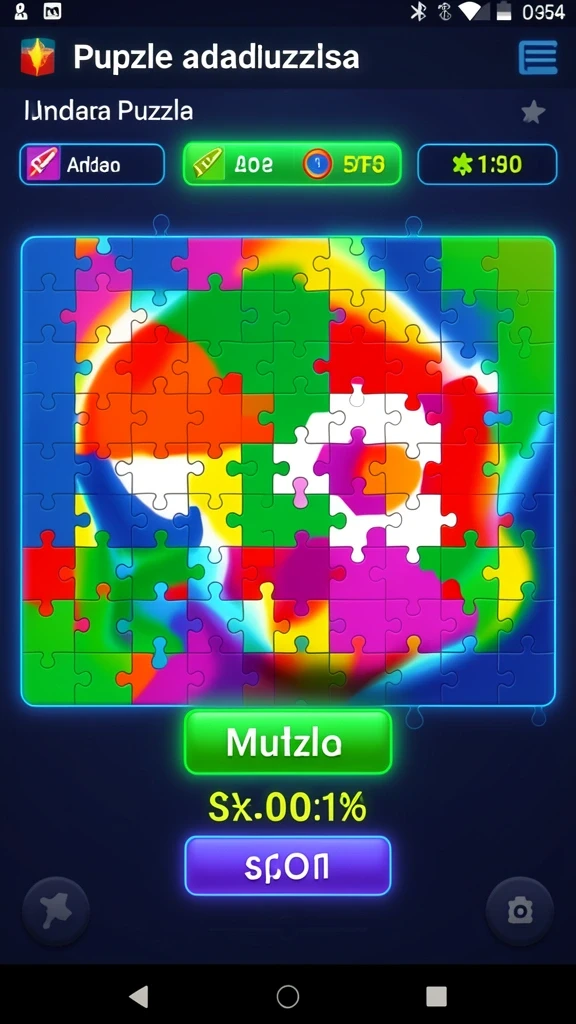Favorite this puzzle with the star

coord(533,112)
